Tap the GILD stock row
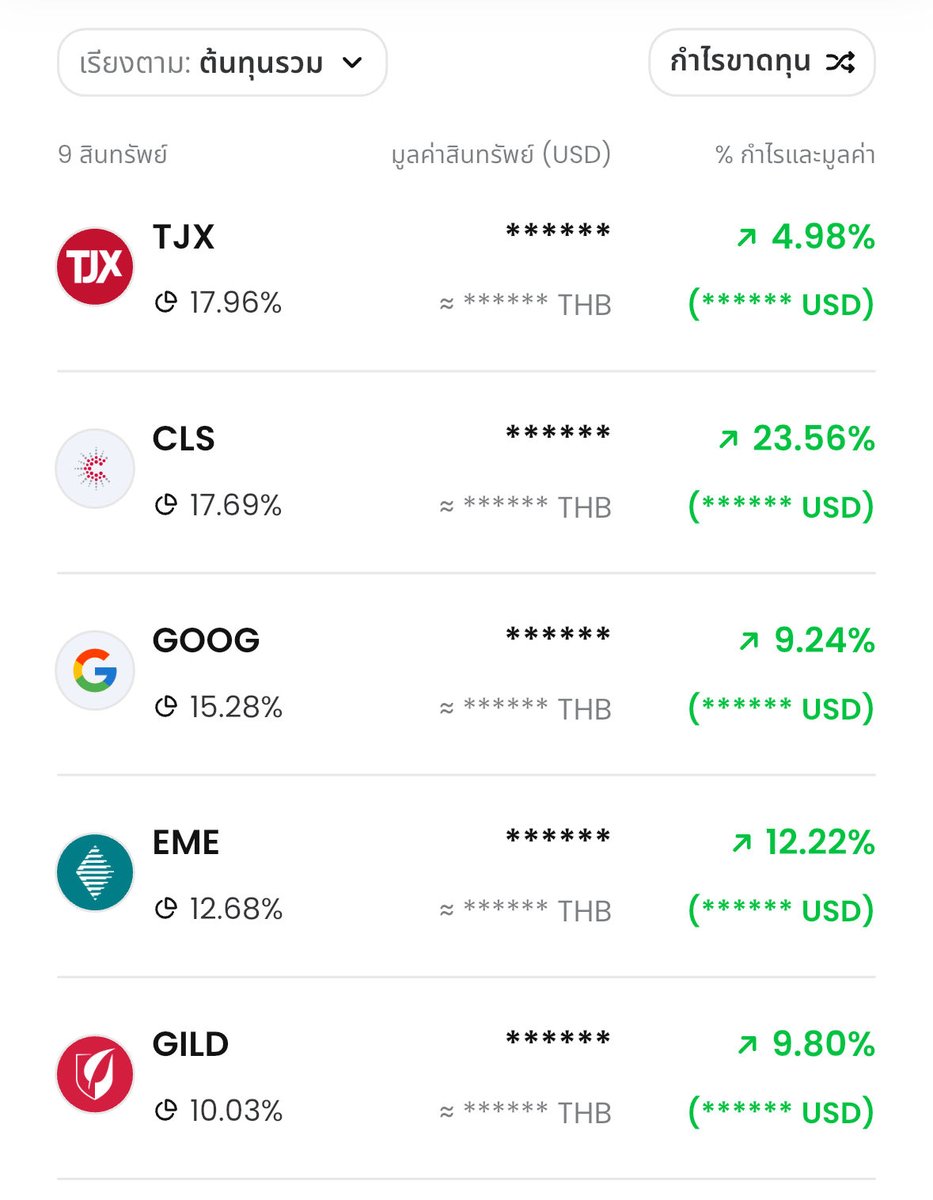 point(465,1076)
